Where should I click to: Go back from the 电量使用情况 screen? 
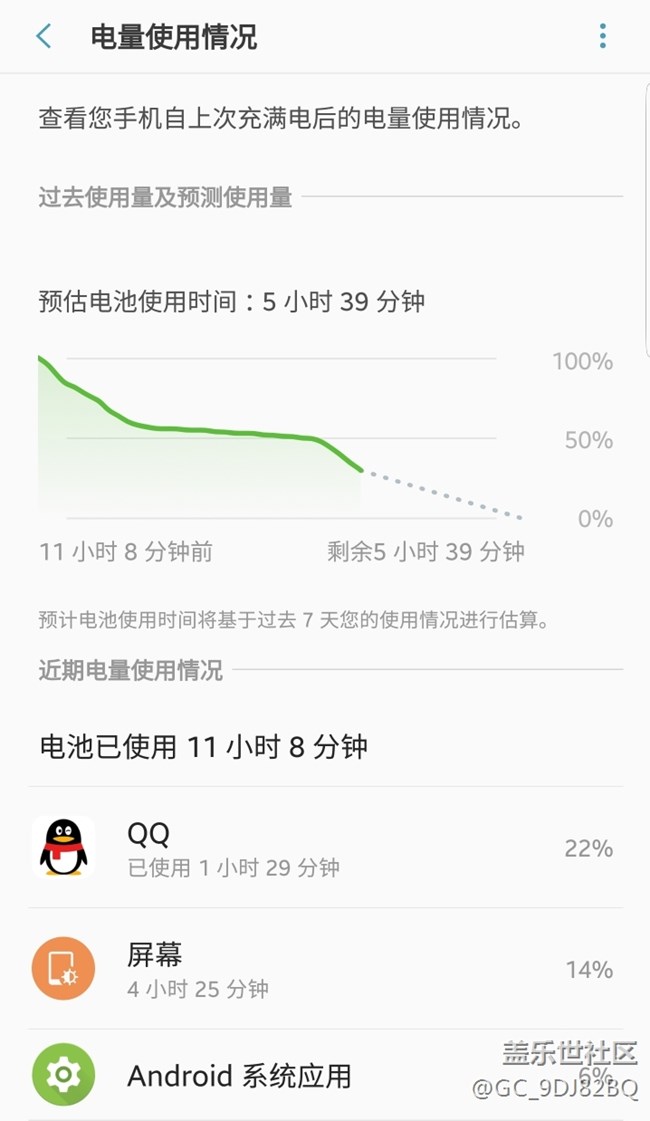[x=43, y=37]
